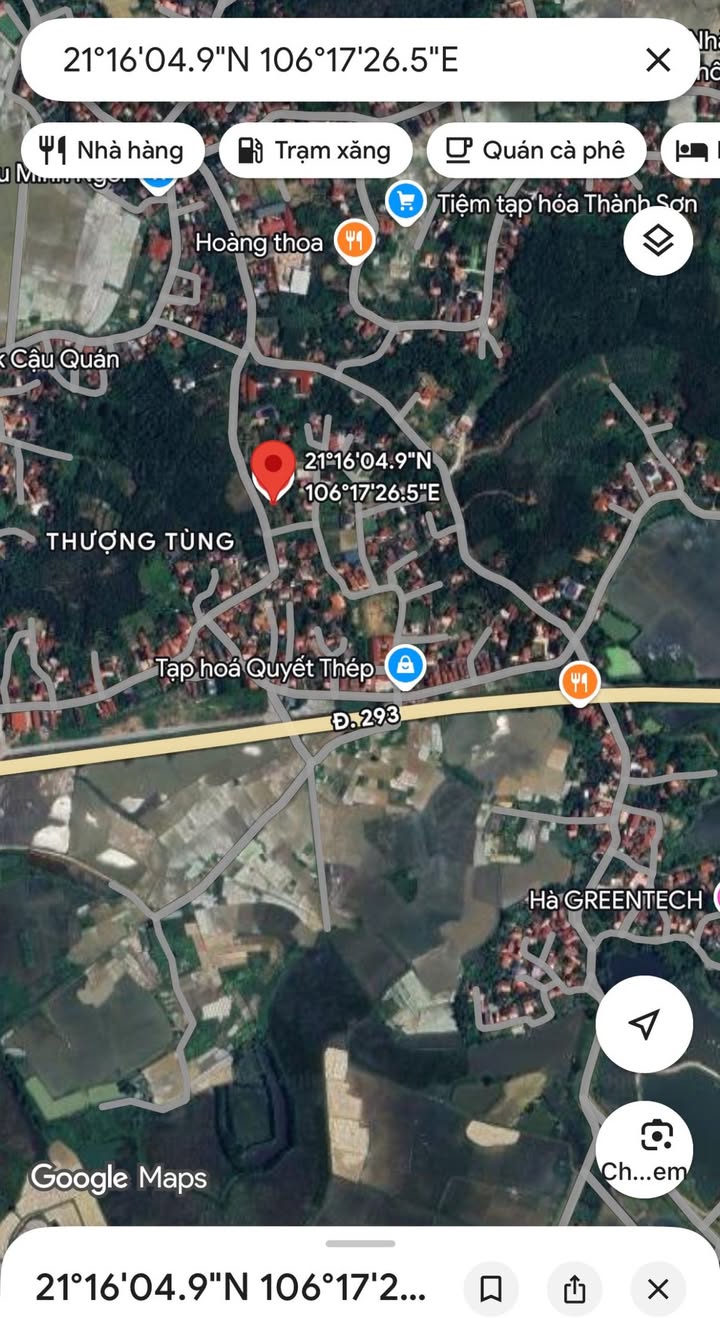Open Tạp hoá Quyết Thép marker
This screenshot has width=720, height=1318.
405,667
